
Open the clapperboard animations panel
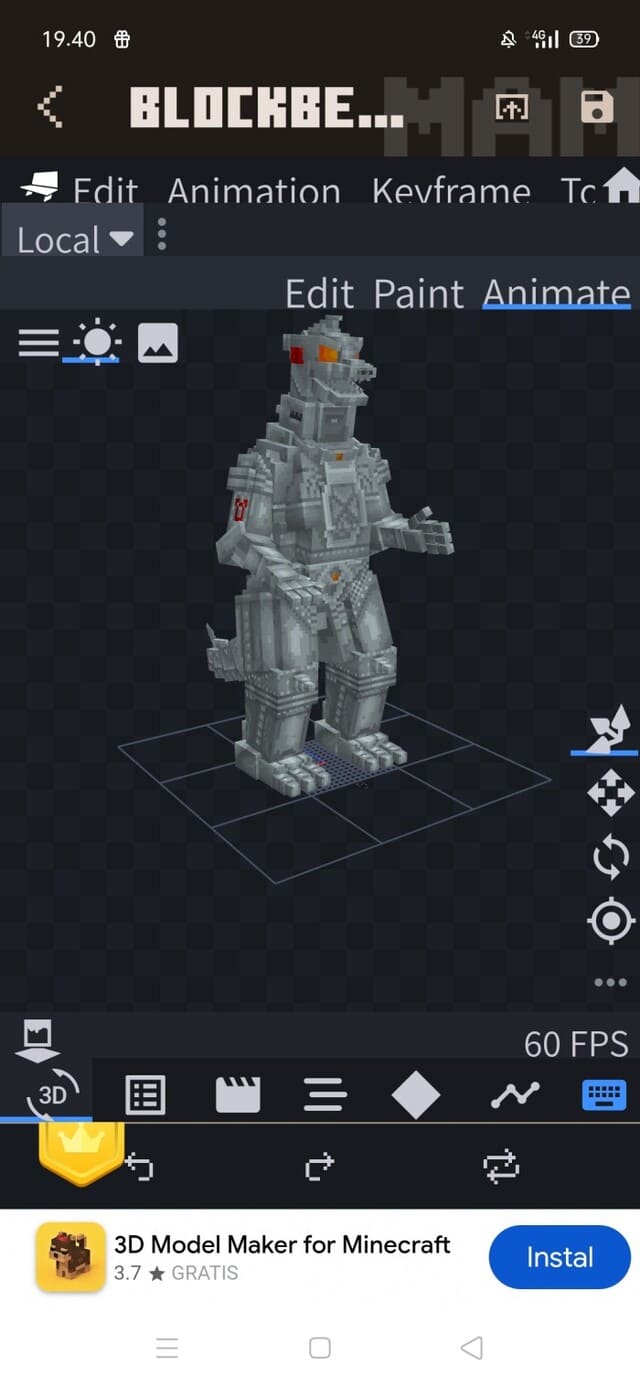pos(238,1096)
